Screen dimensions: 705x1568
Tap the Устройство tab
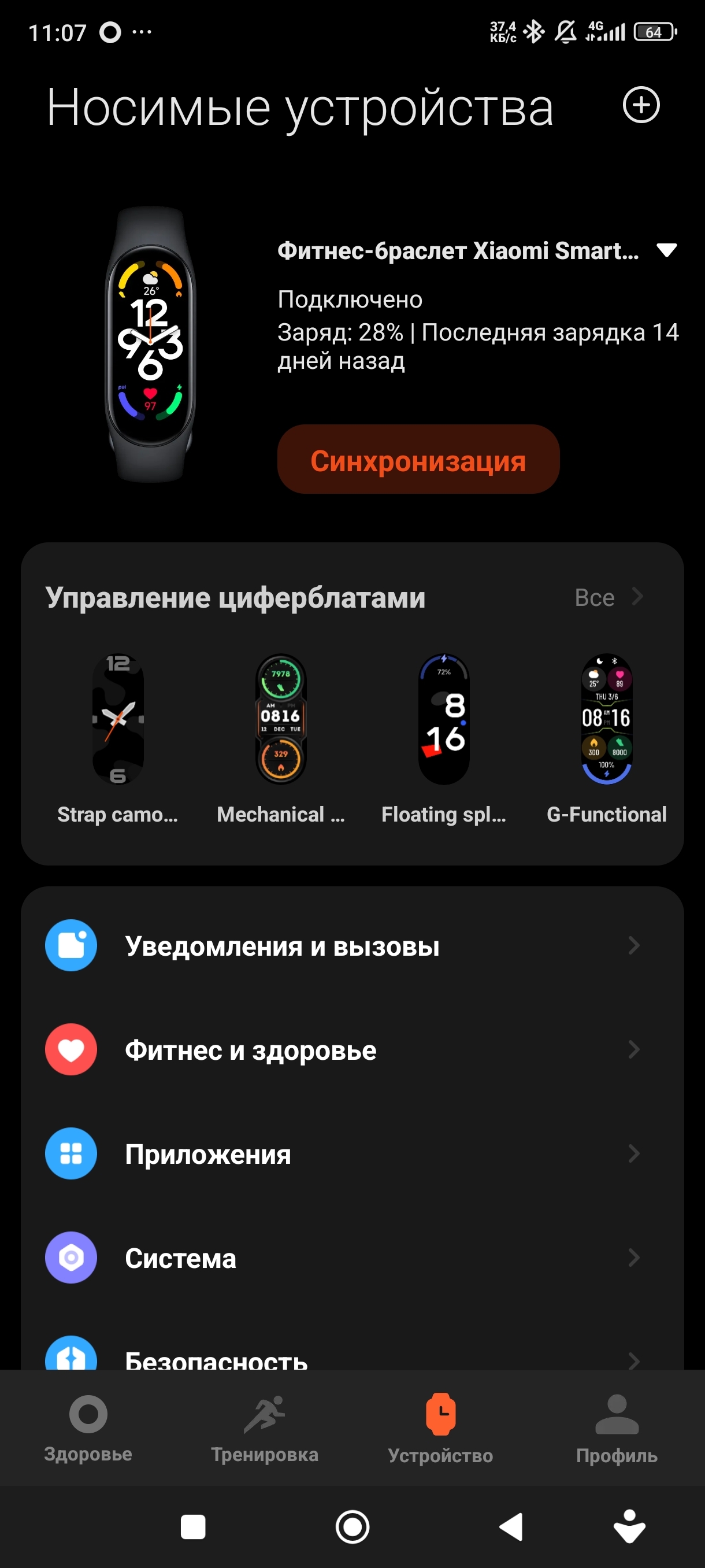click(x=440, y=1428)
